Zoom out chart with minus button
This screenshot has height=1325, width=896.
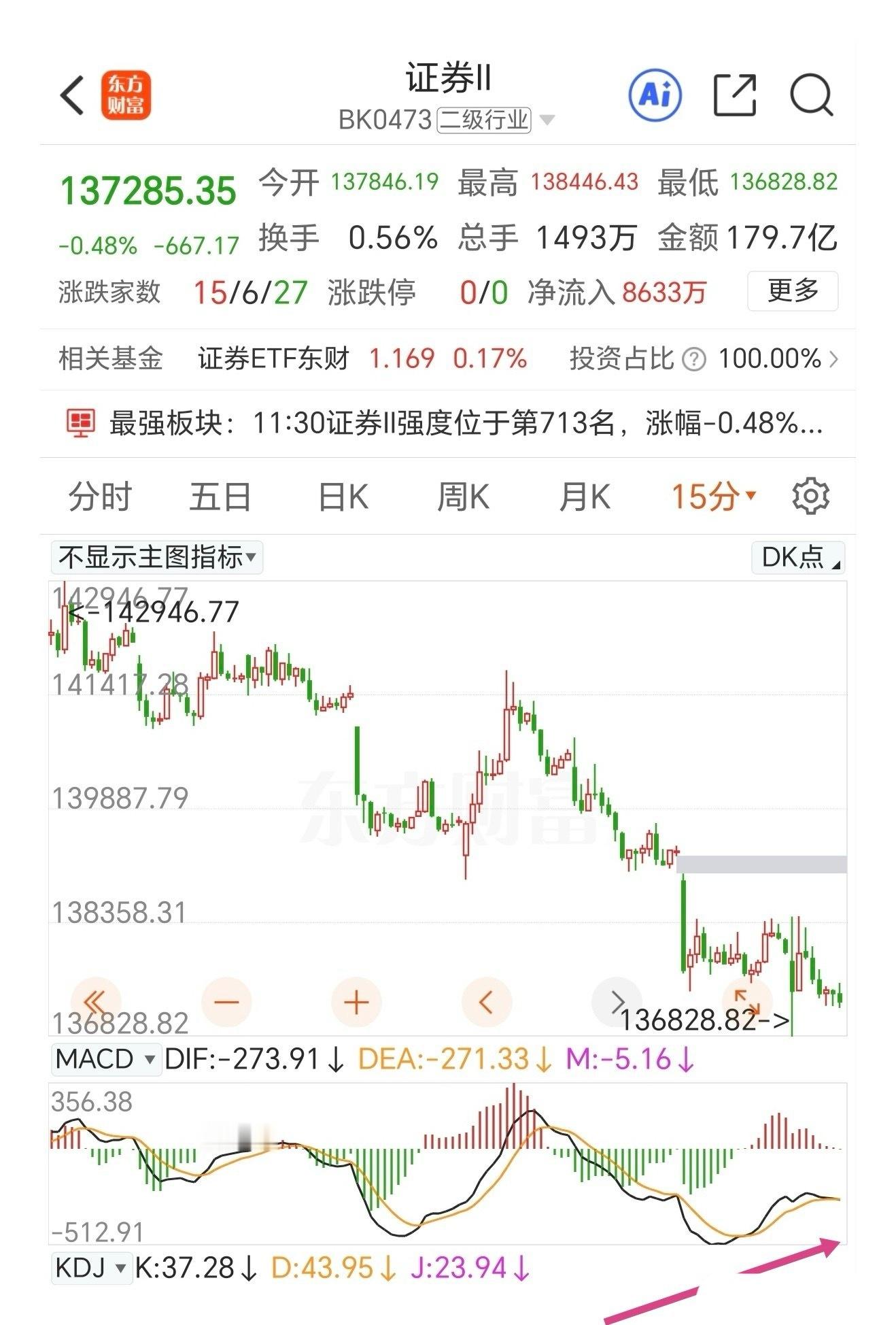226,1002
